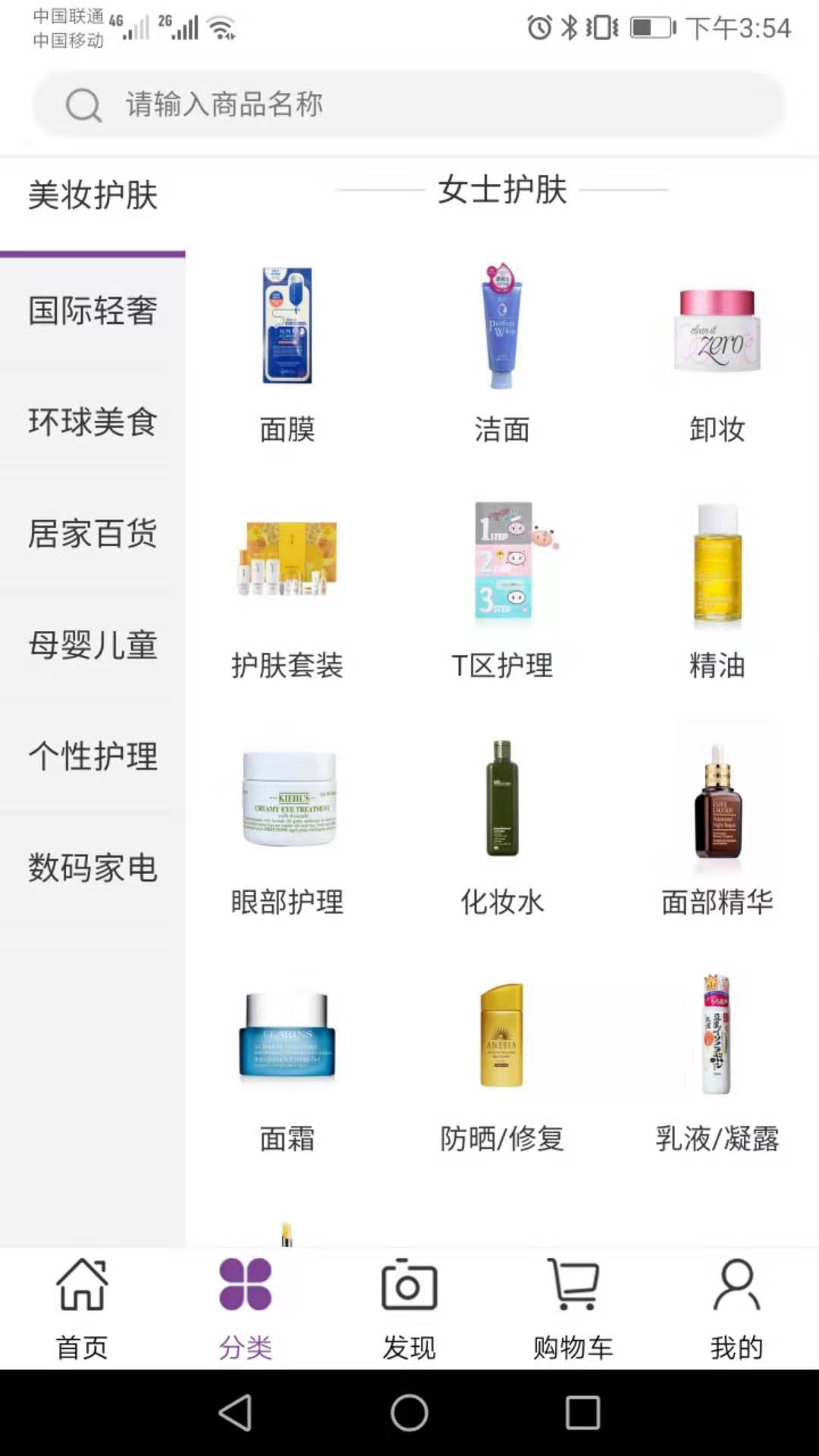Viewport: 819px width, 1456px height.
Task: Open the 居家百货 category
Action: point(93,534)
